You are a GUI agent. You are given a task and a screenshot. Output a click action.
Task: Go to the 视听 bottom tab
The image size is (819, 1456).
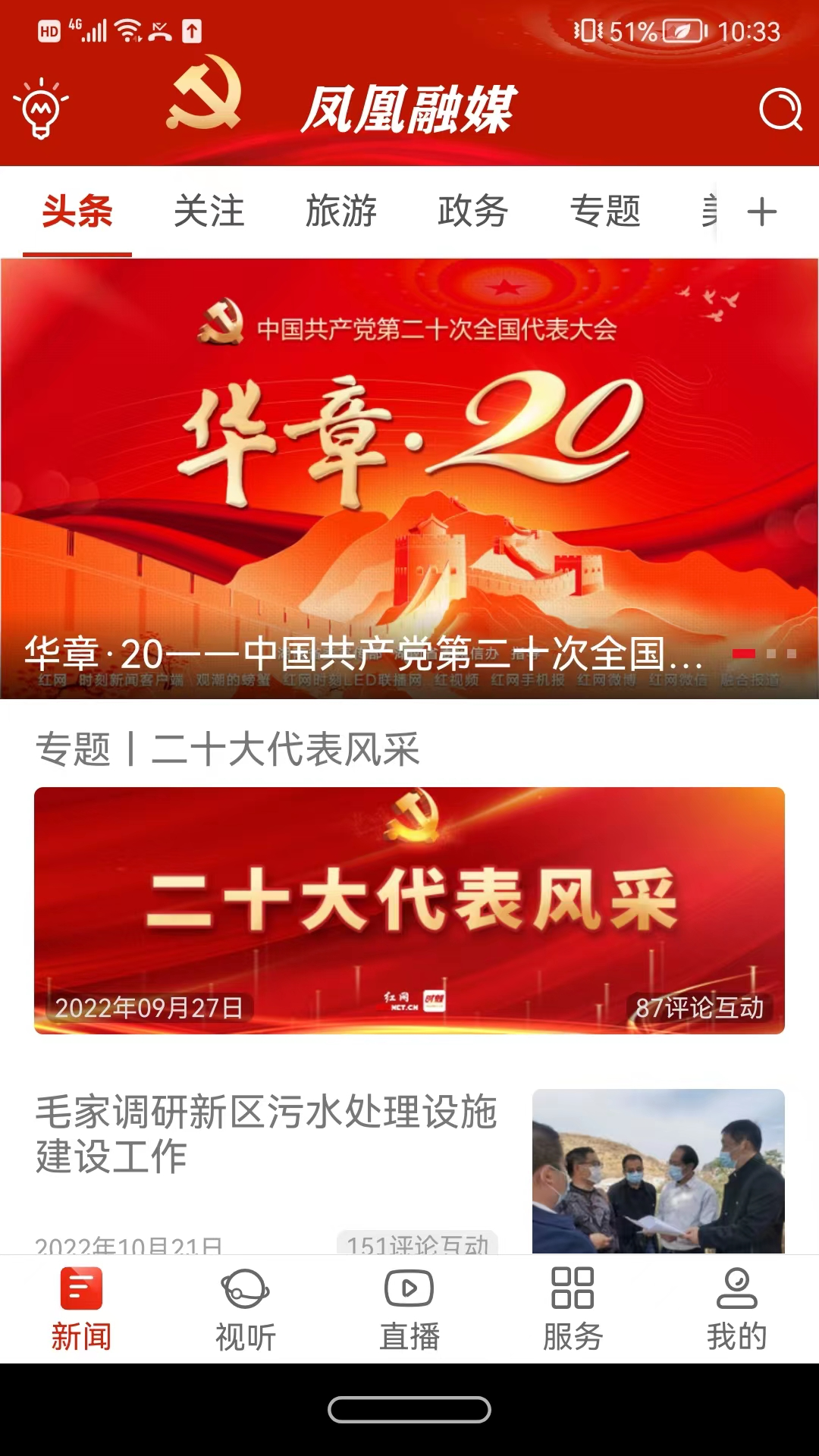point(245,1310)
